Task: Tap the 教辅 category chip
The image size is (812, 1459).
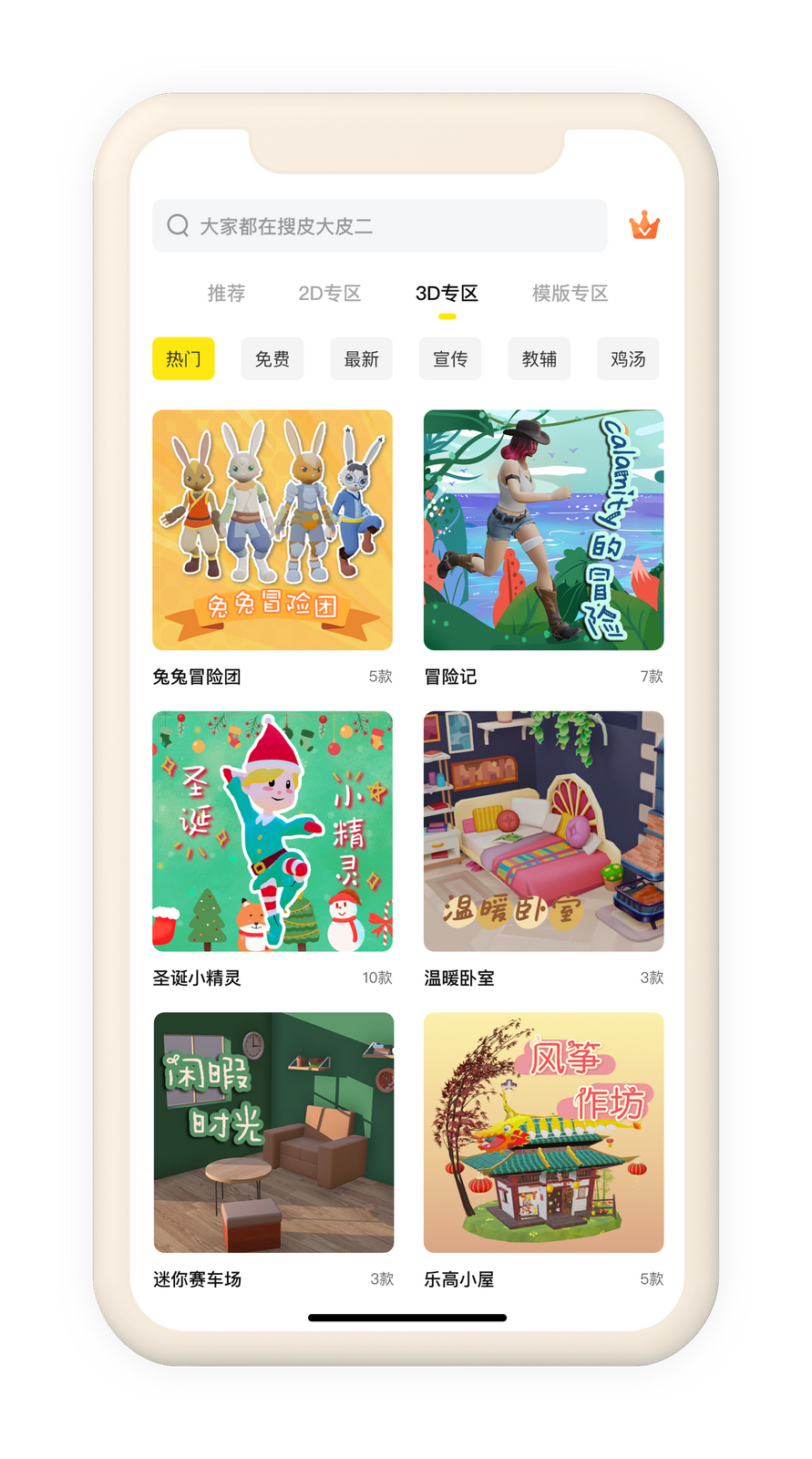Action: 539,359
